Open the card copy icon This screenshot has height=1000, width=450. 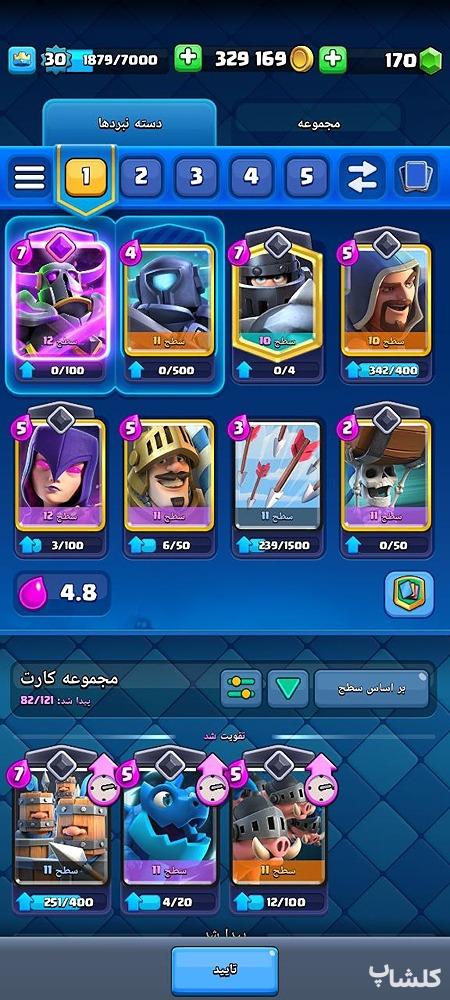417,176
